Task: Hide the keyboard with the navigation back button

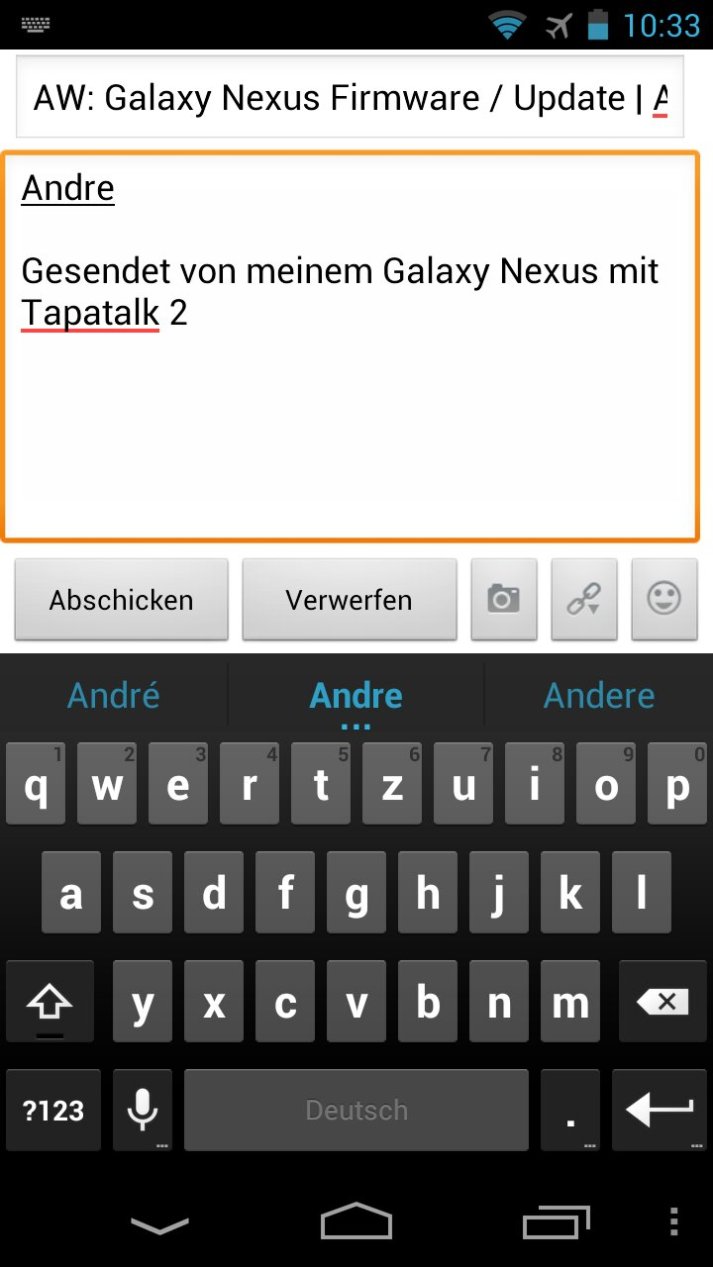Action: [160, 1224]
